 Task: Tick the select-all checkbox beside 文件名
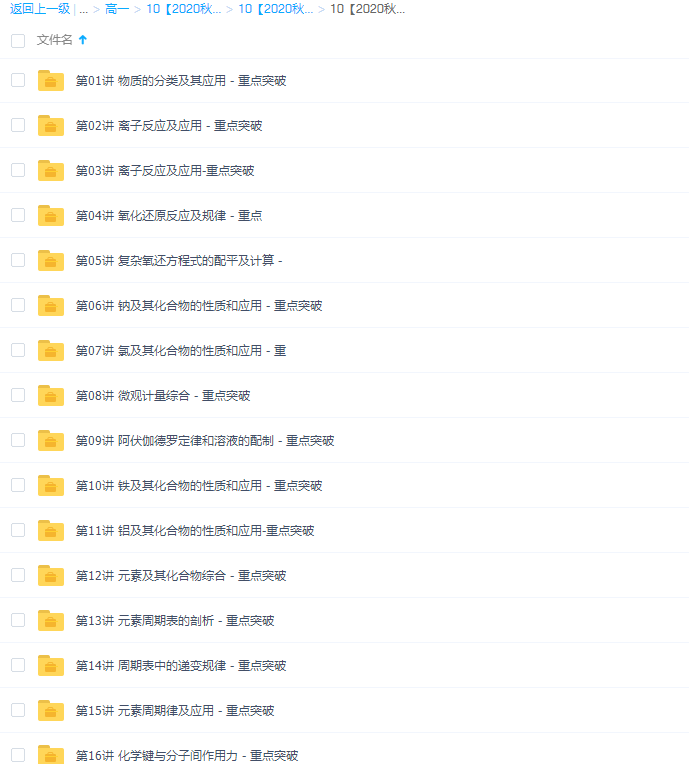point(18,41)
